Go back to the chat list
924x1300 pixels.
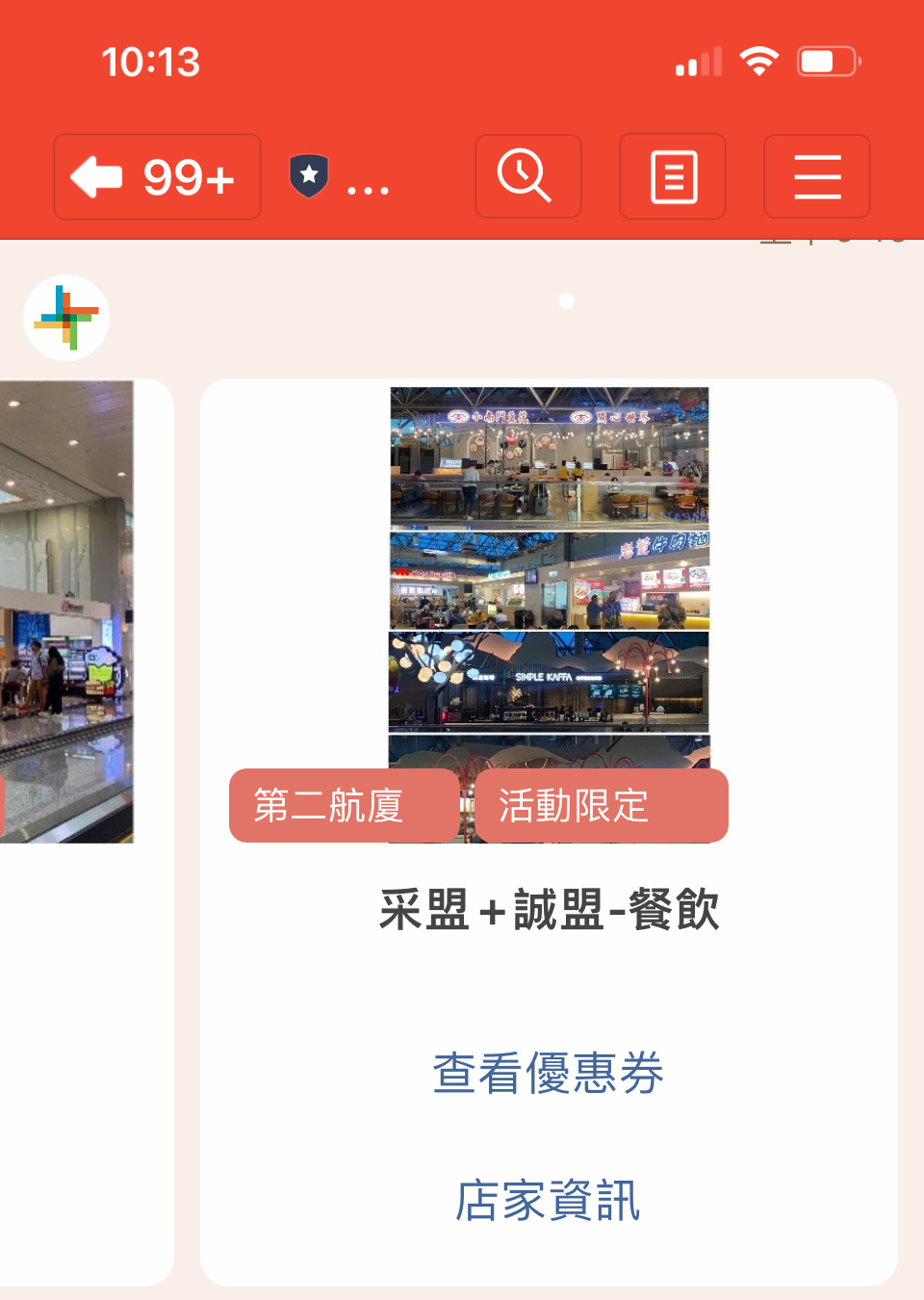point(156,177)
